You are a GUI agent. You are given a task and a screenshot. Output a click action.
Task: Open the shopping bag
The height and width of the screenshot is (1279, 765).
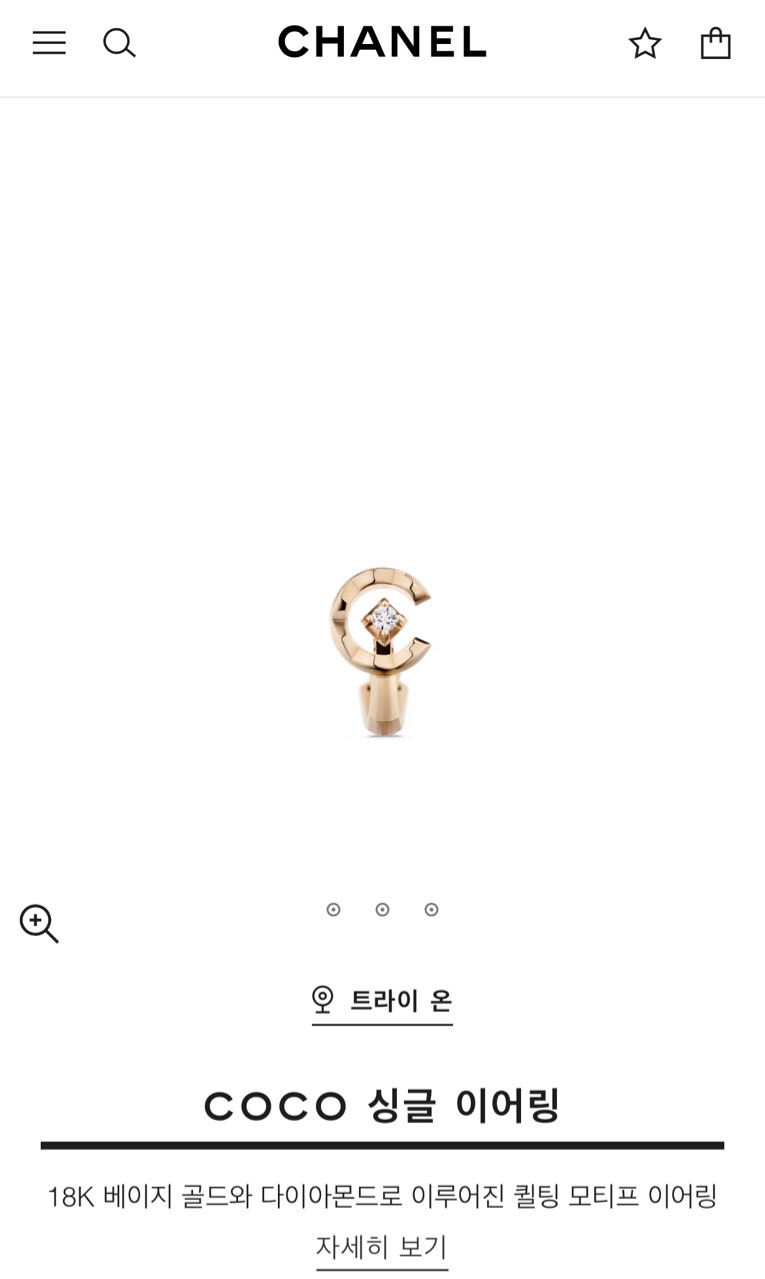pyautogui.click(x=715, y=43)
